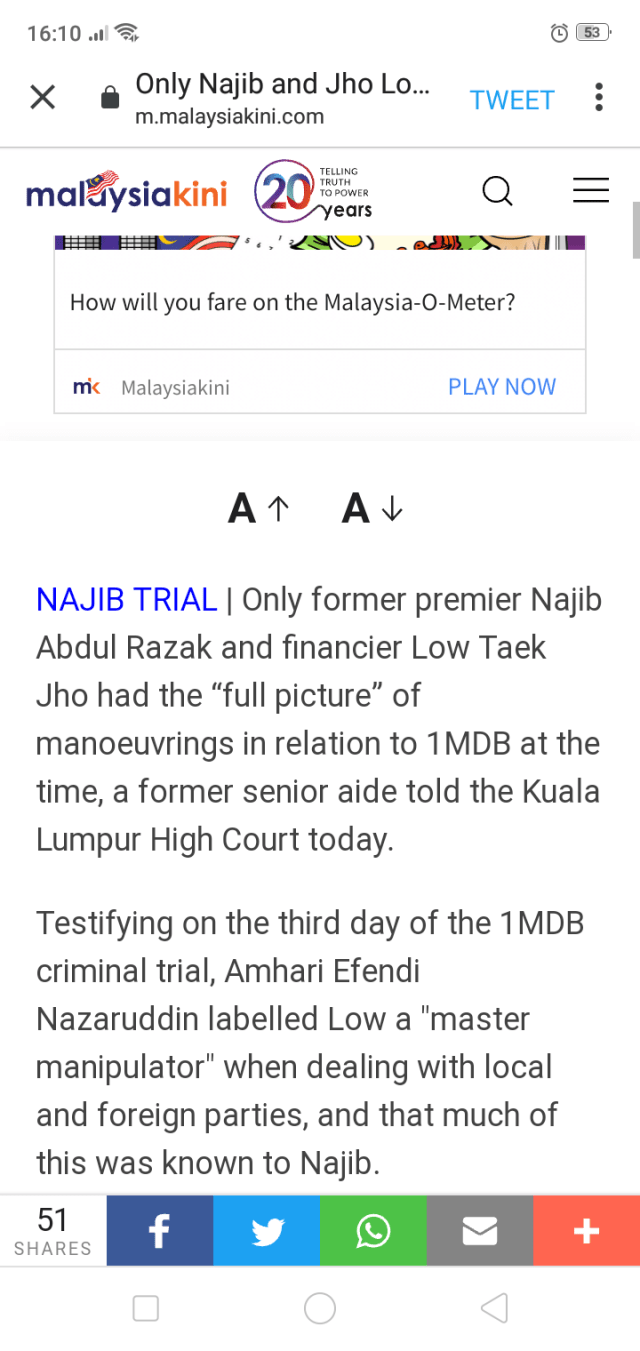Show more sharing options with plus

click(586, 1231)
